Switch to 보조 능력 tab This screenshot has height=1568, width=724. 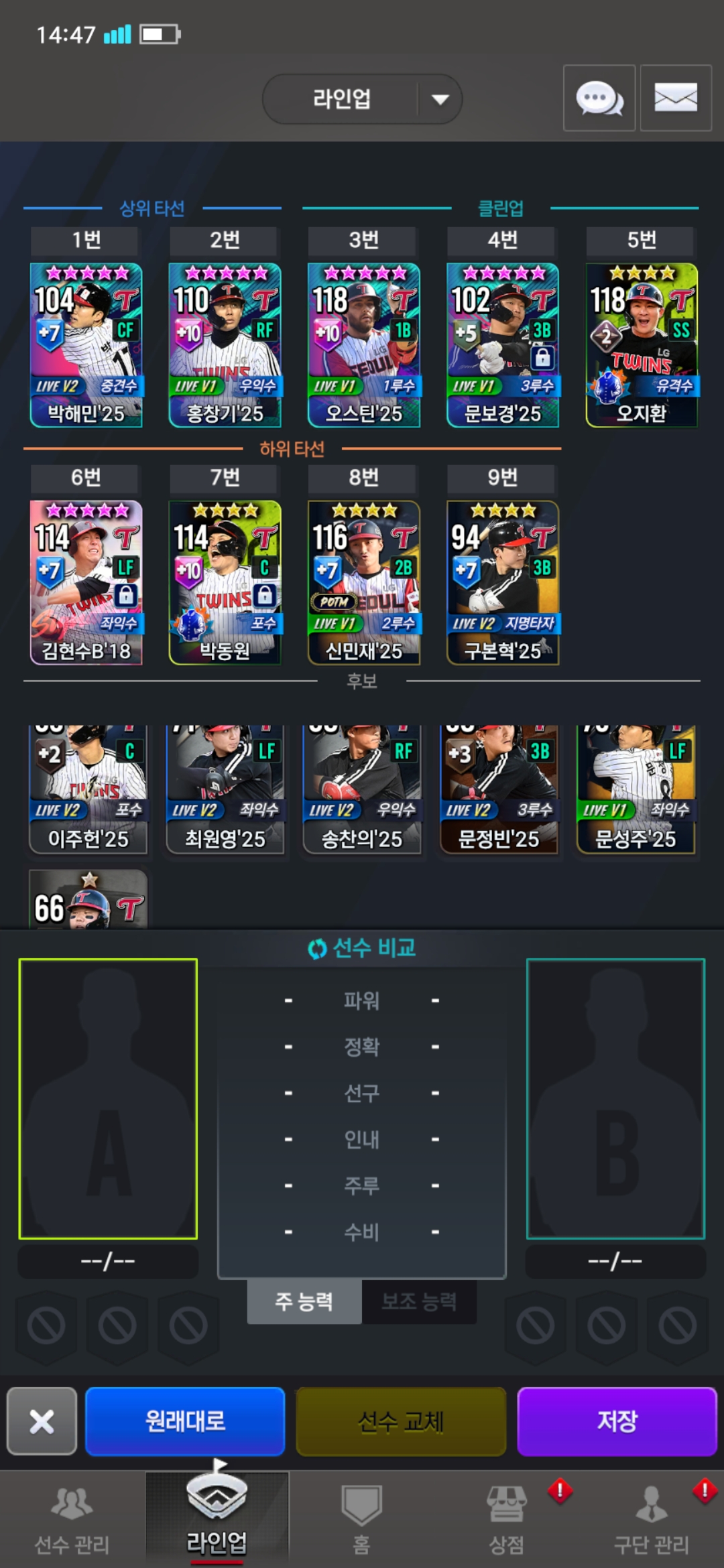click(419, 1301)
